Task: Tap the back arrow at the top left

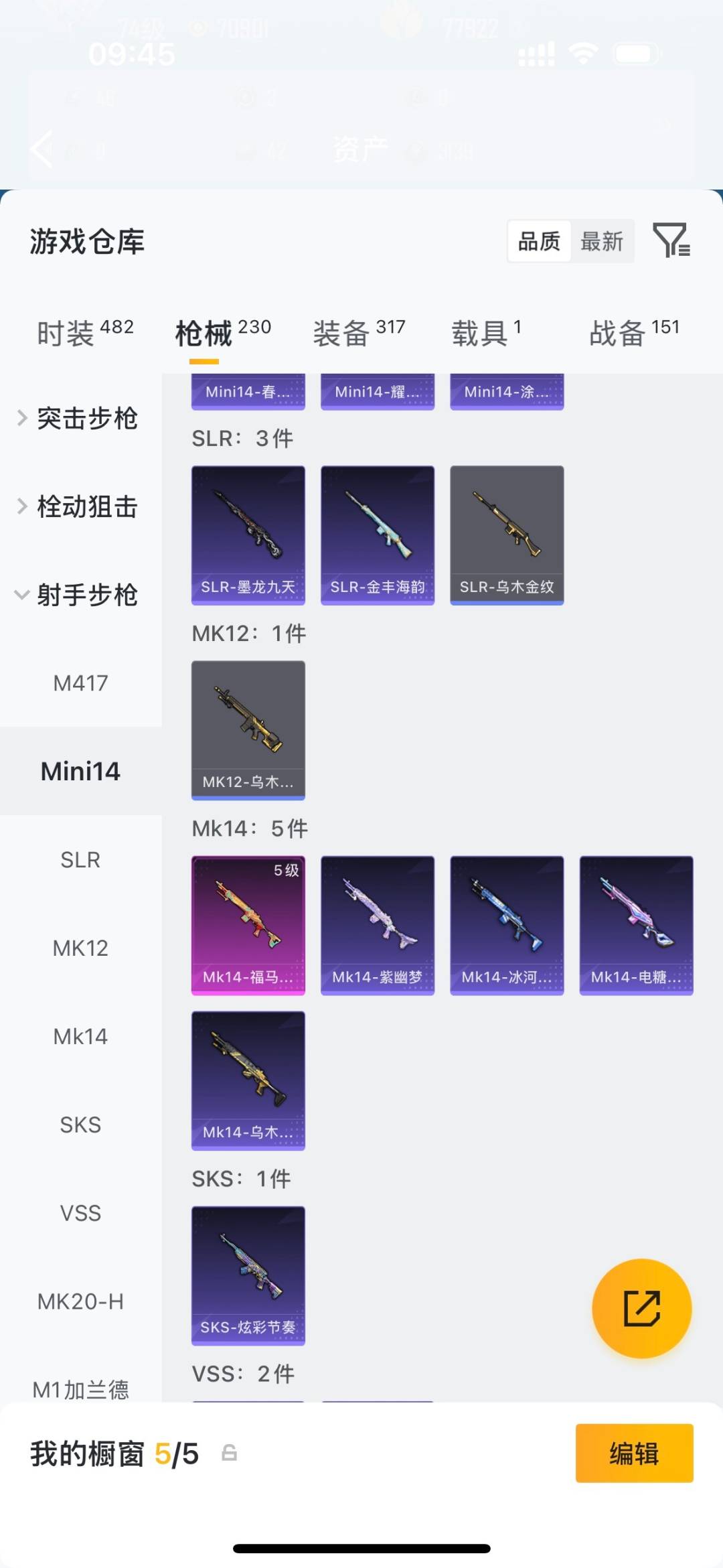Action: point(40,149)
